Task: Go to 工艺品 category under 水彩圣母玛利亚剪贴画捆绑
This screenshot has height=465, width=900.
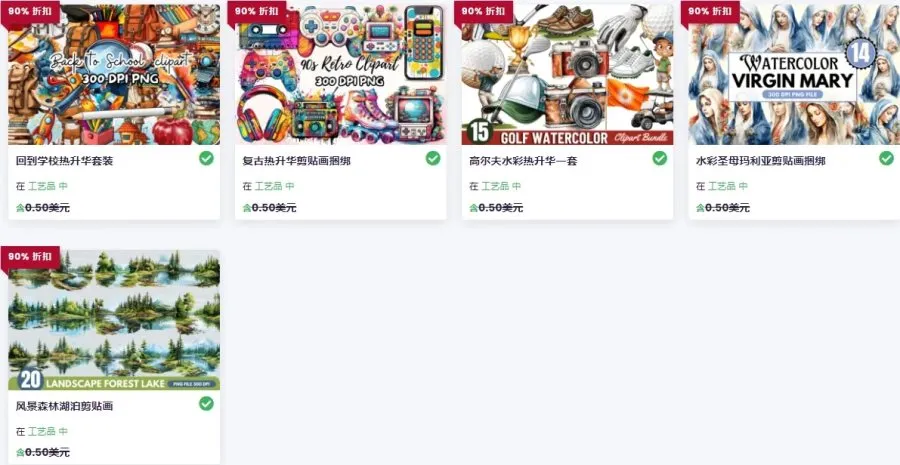Action: (x=722, y=186)
